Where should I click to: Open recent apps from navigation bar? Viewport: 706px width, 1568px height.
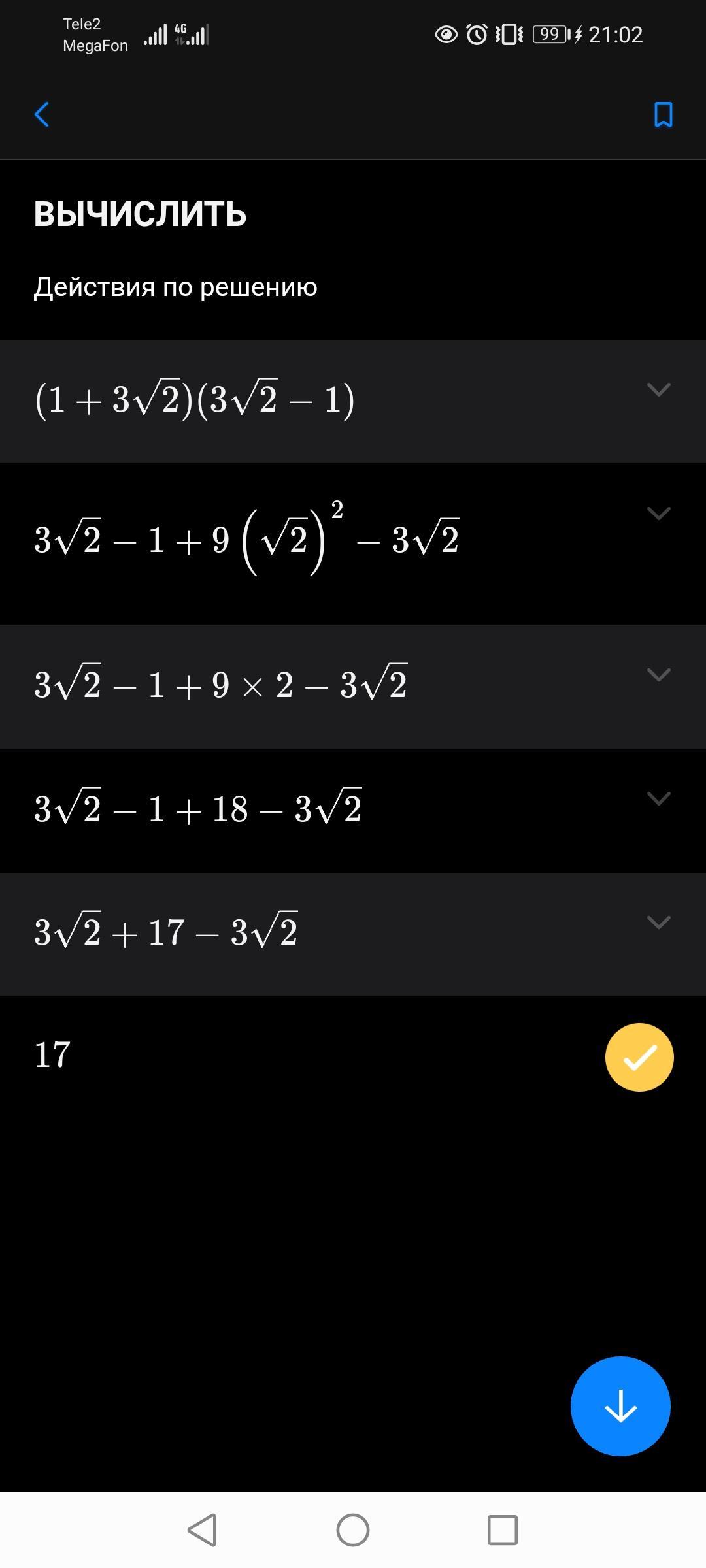tap(502, 1530)
